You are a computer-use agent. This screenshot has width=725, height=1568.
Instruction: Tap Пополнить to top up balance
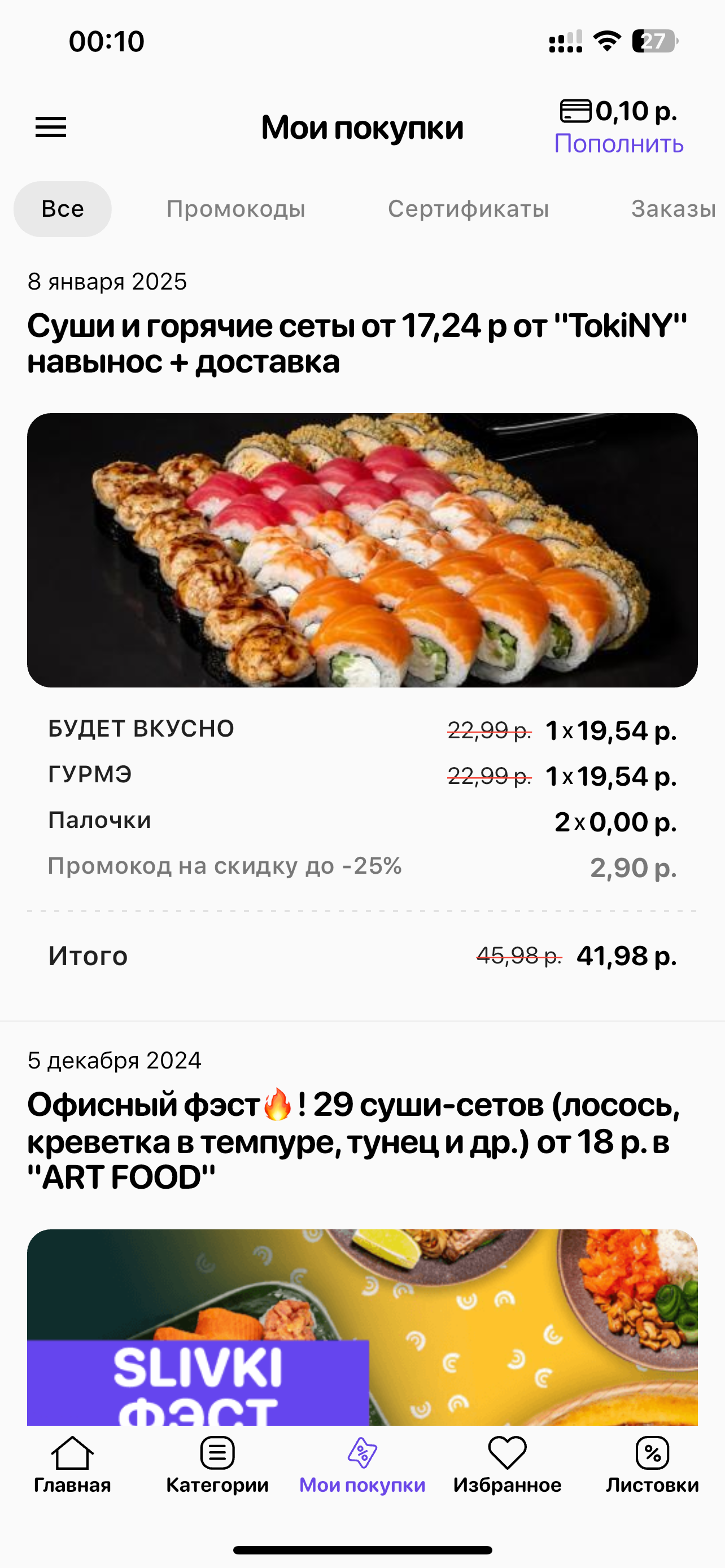618,144
